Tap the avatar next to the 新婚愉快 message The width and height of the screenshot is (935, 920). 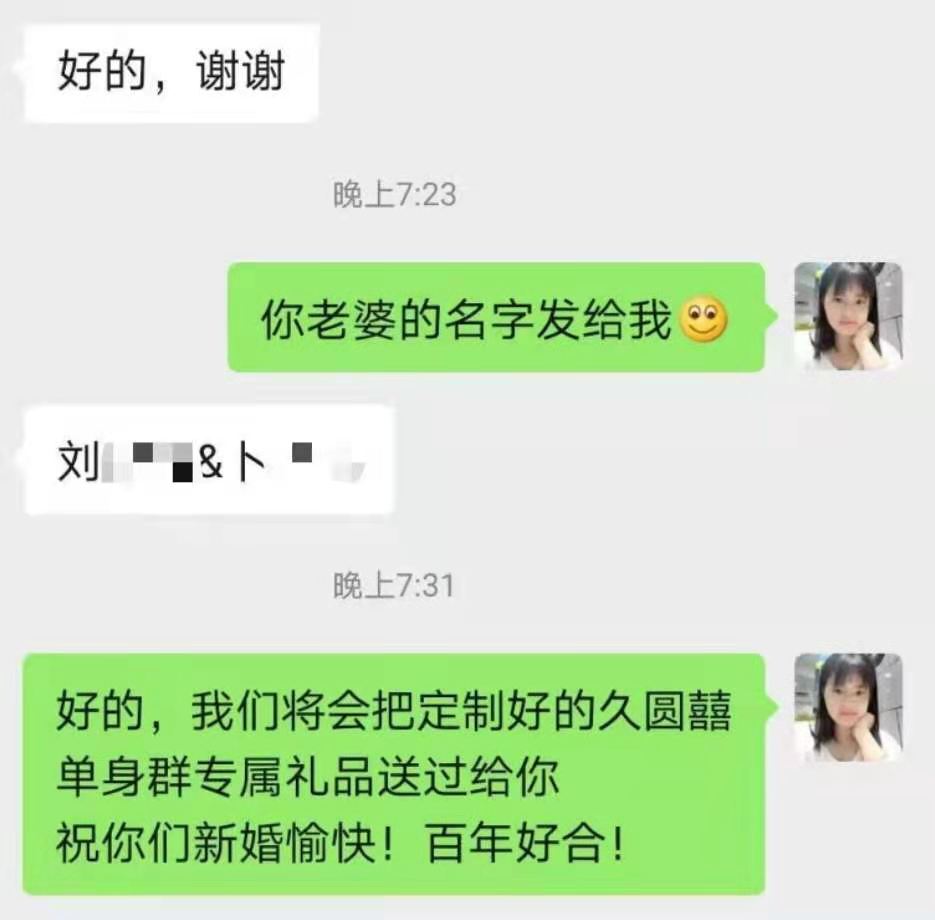pyautogui.click(x=848, y=707)
